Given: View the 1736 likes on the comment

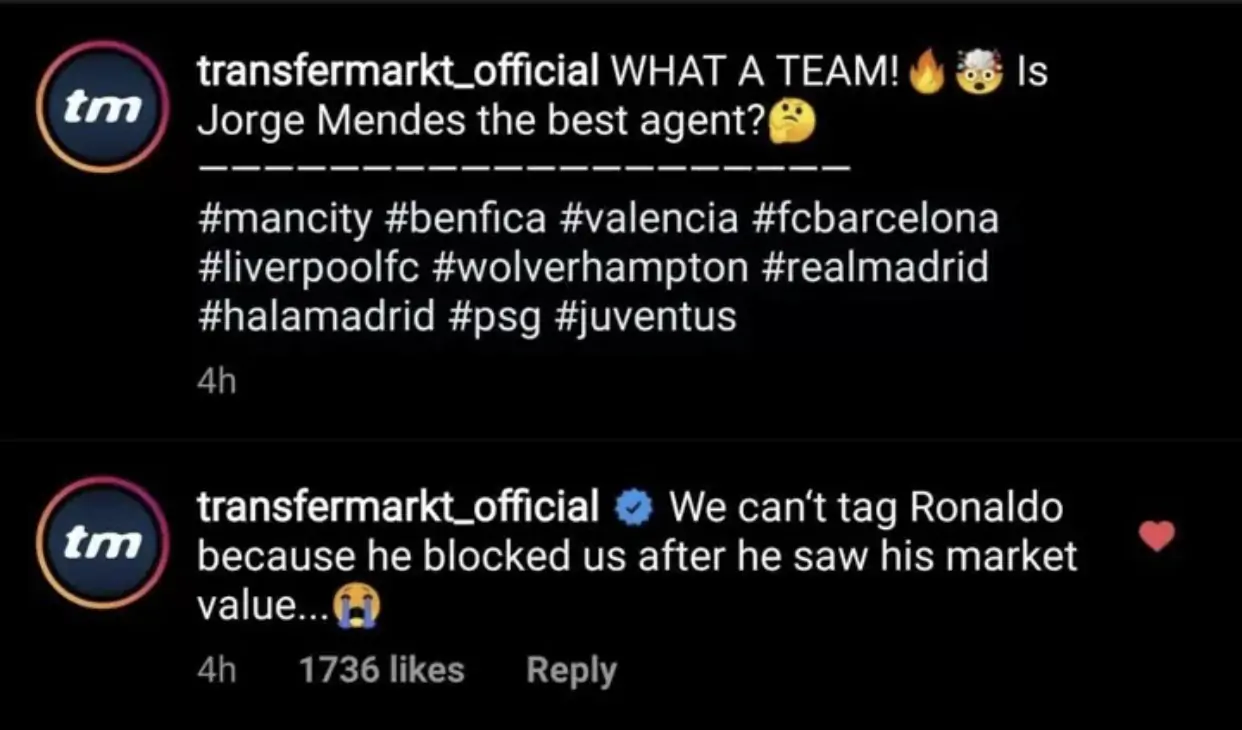Looking at the screenshot, I should pyautogui.click(x=382, y=670).
